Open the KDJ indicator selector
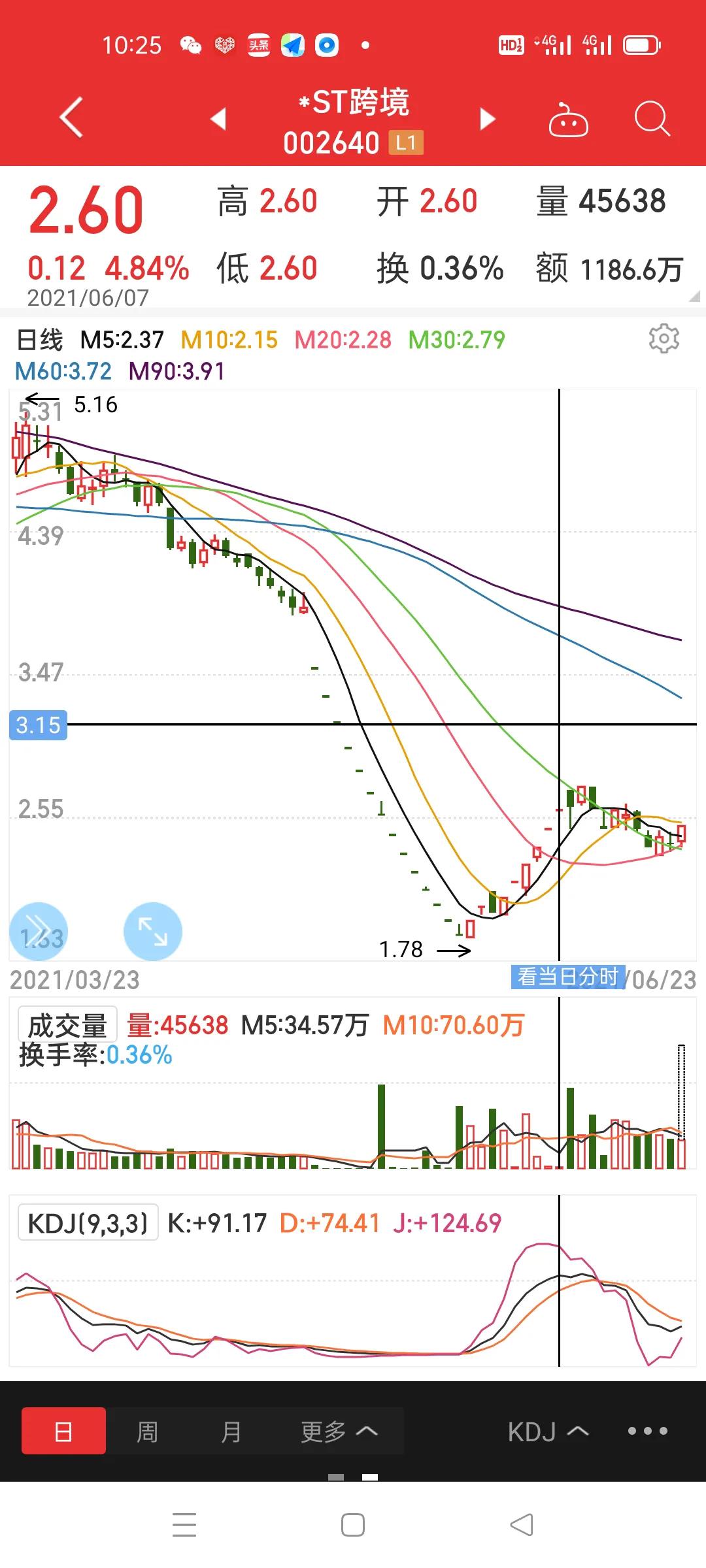Screen dimensions: 706x1568 (548, 1431)
